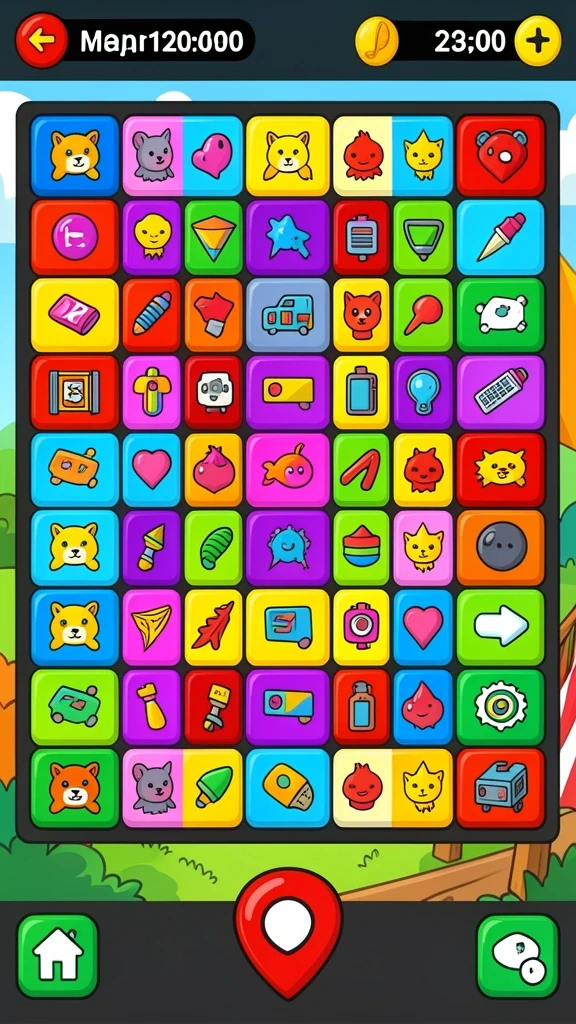
Task: Select the purple tile with the keyboard
Action: click(x=500, y=392)
